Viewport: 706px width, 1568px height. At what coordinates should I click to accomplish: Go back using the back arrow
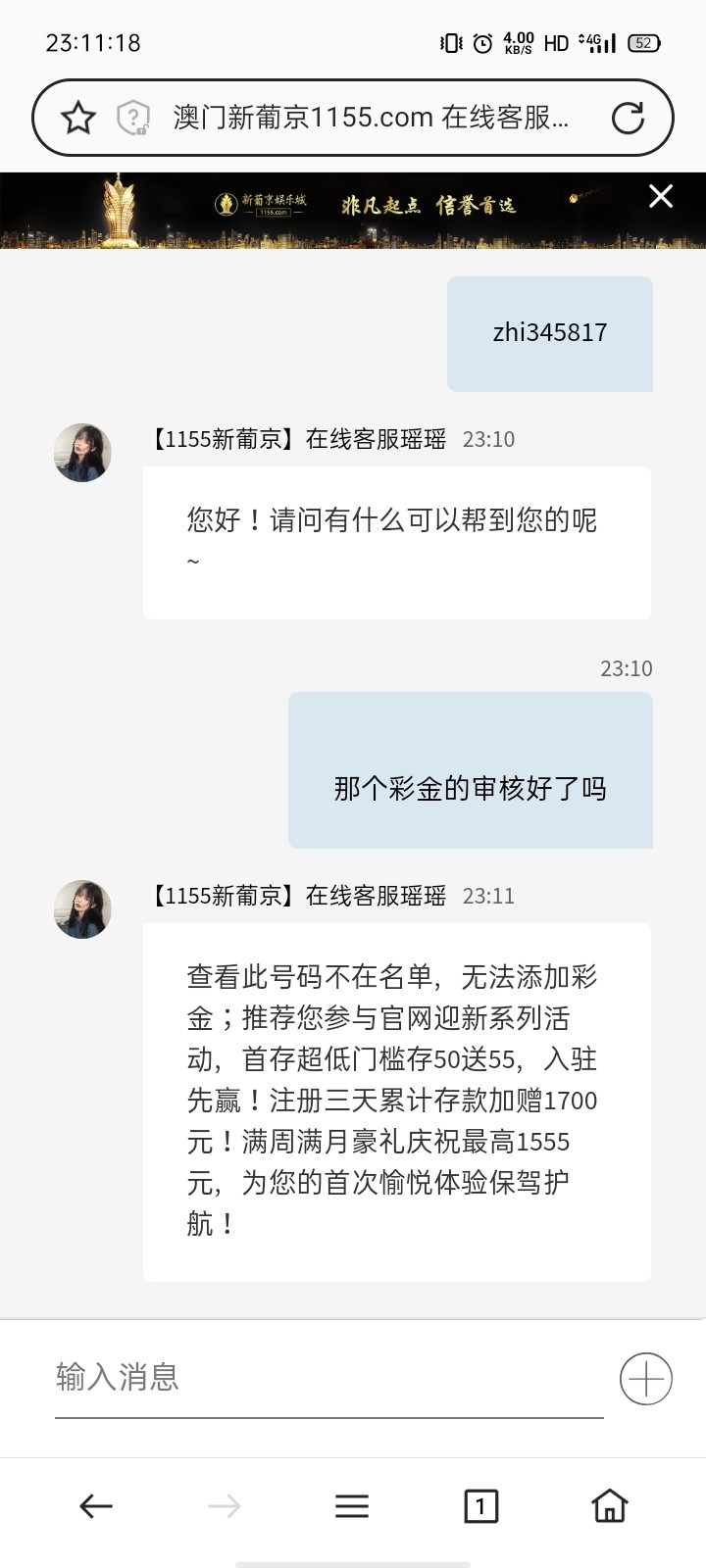click(x=93, y=1505)
